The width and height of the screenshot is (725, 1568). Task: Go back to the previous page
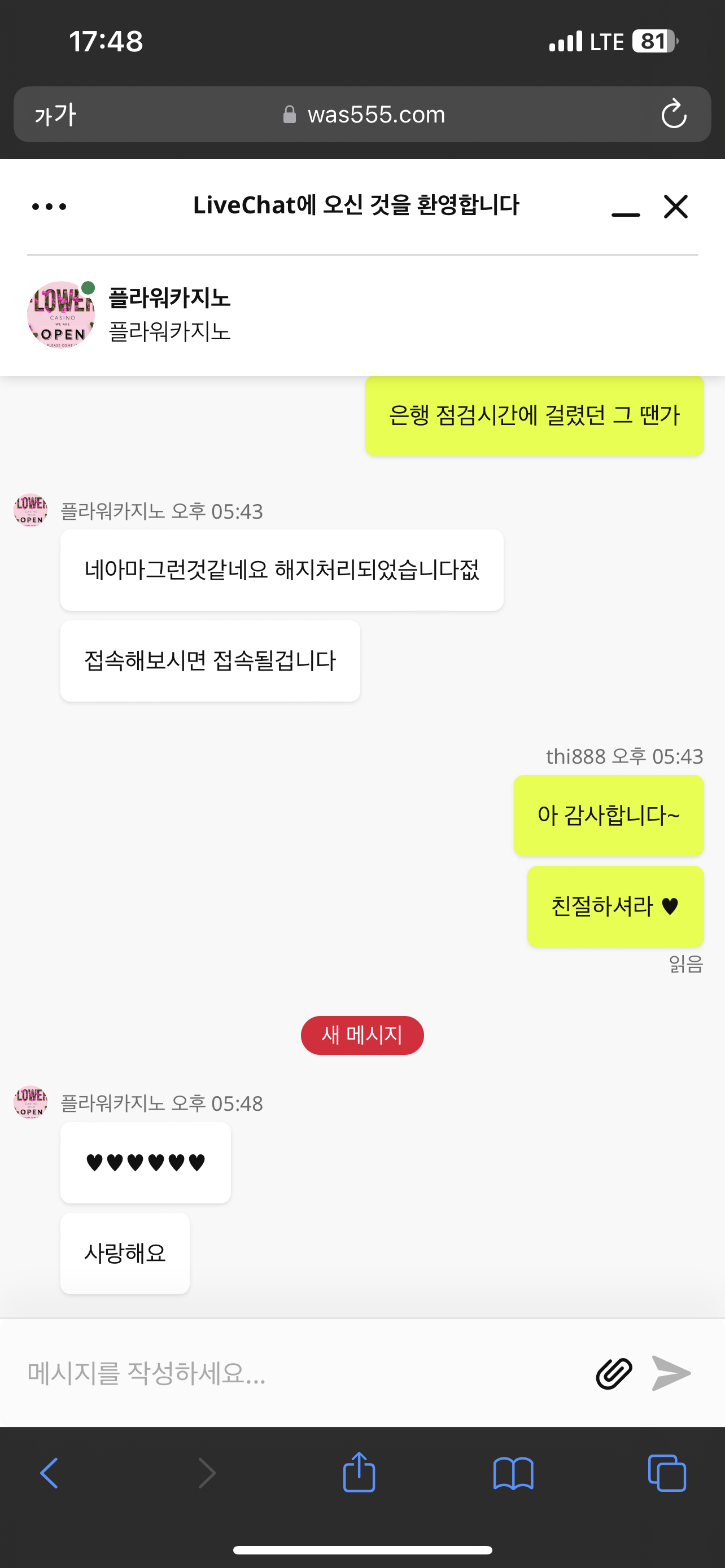click(49, 1473)
